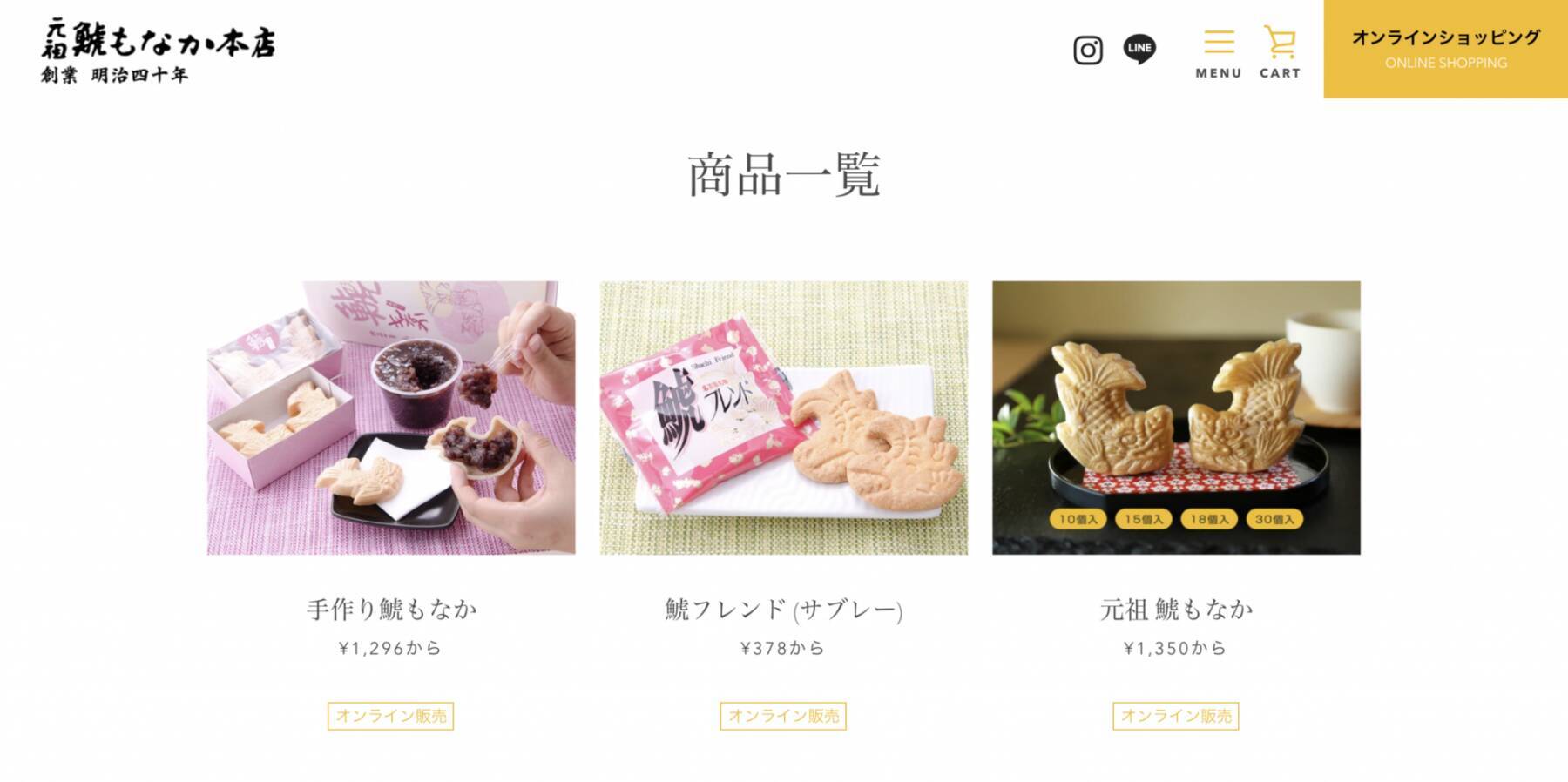This screenshot has width=1568, height=782.
Task: Return home via 元祖鯱もなか本店 header logo
Action: click(x=158, y=51)
